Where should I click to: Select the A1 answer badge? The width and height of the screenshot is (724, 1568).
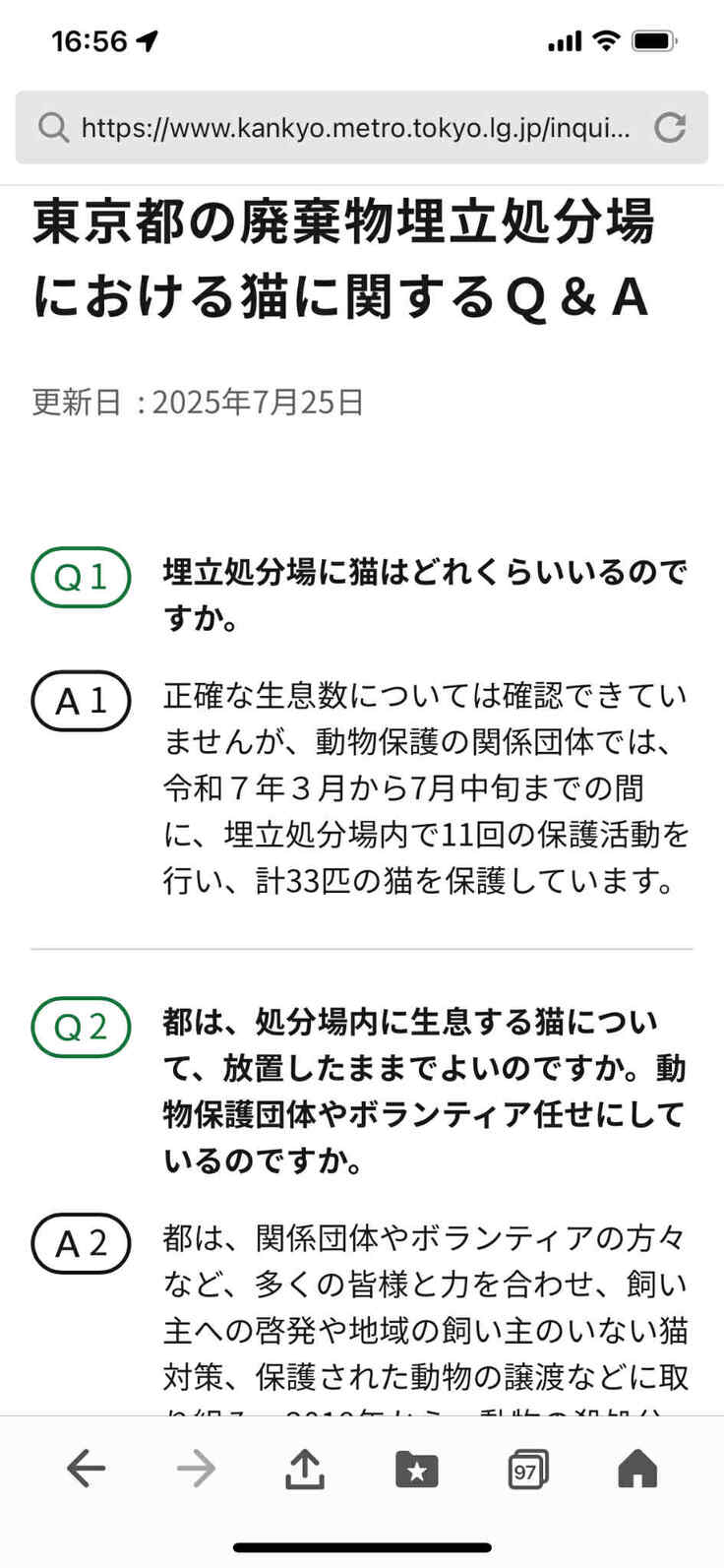click(x=81, y=701)
